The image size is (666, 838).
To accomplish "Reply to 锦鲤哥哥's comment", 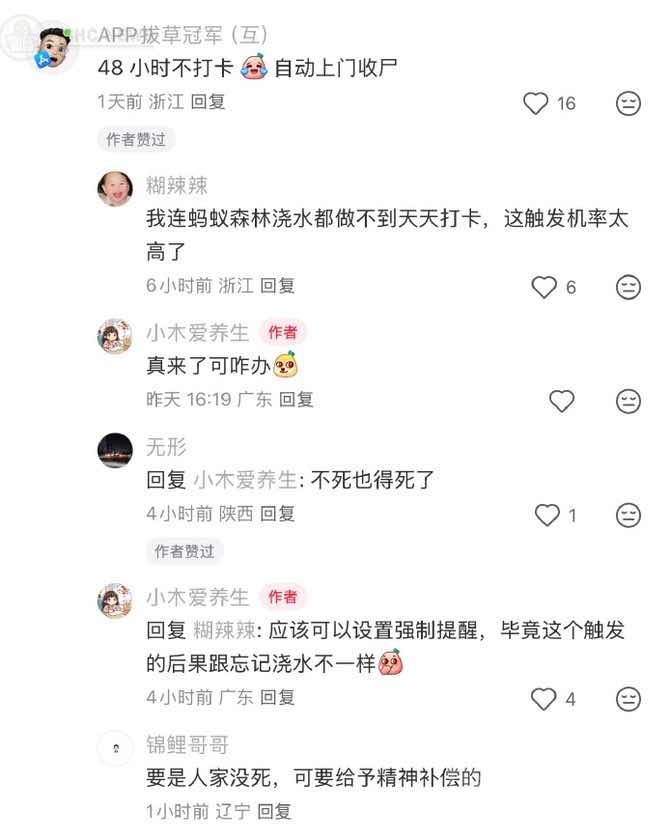I will coord(273,811).
